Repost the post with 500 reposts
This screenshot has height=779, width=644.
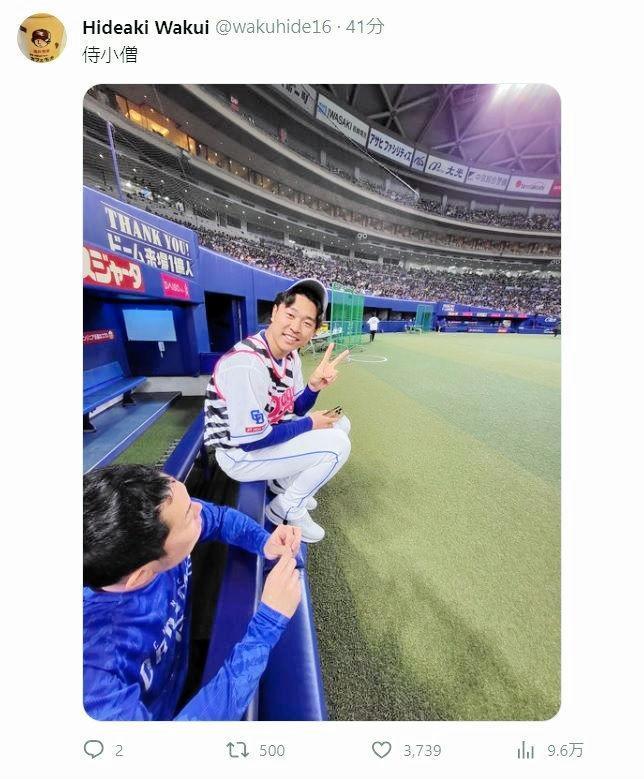[x=238, y=750]
